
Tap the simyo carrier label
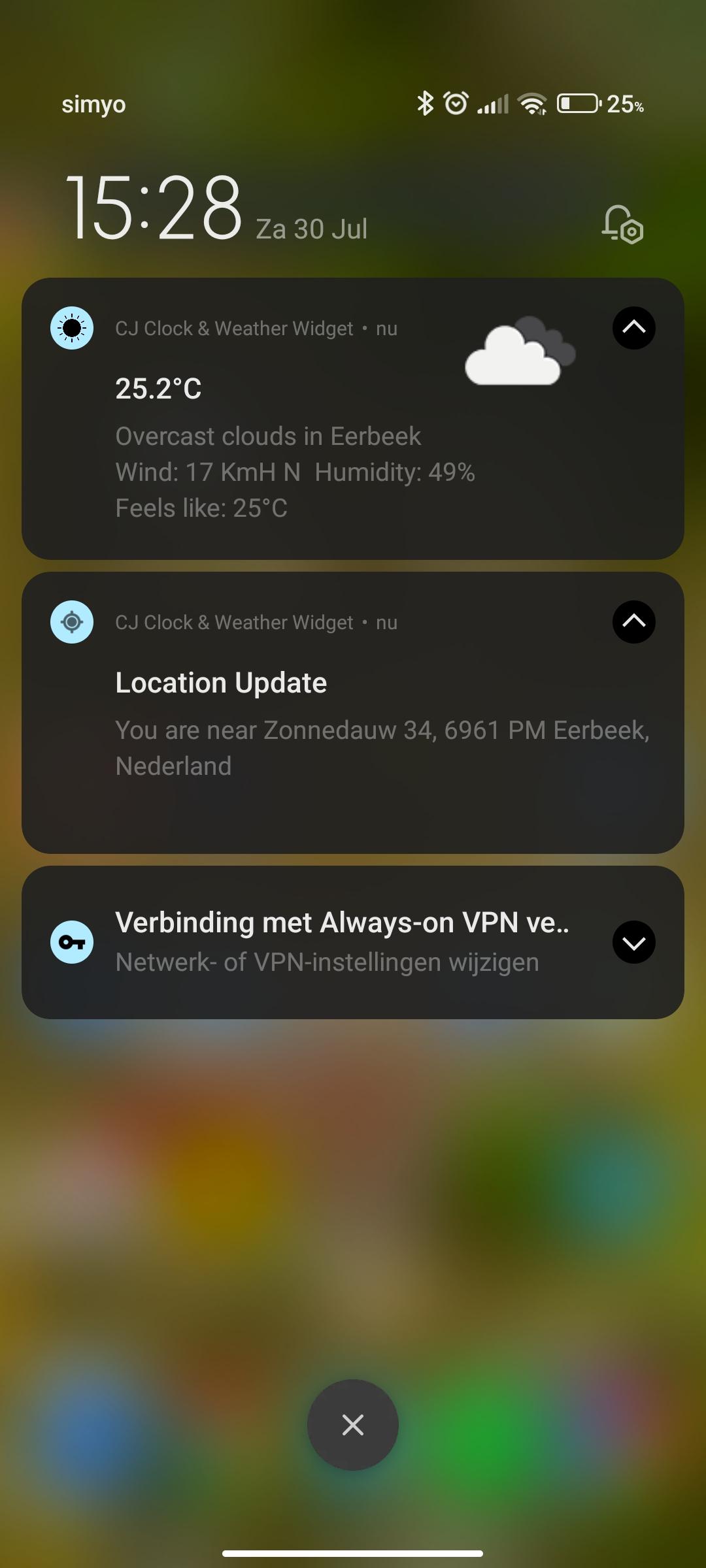tap(93, 103)
